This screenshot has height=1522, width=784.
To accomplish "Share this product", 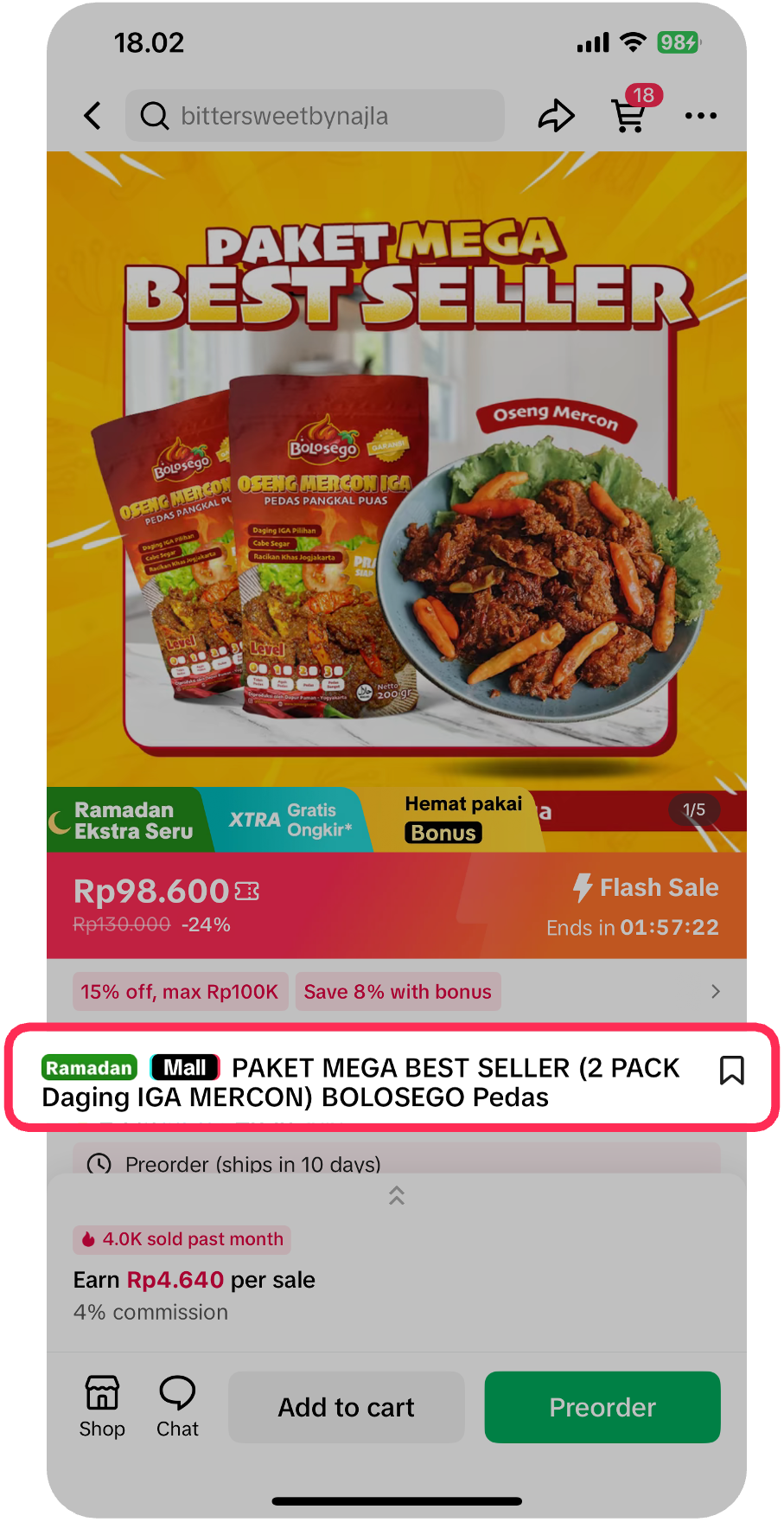I will [x=556, y=116].
